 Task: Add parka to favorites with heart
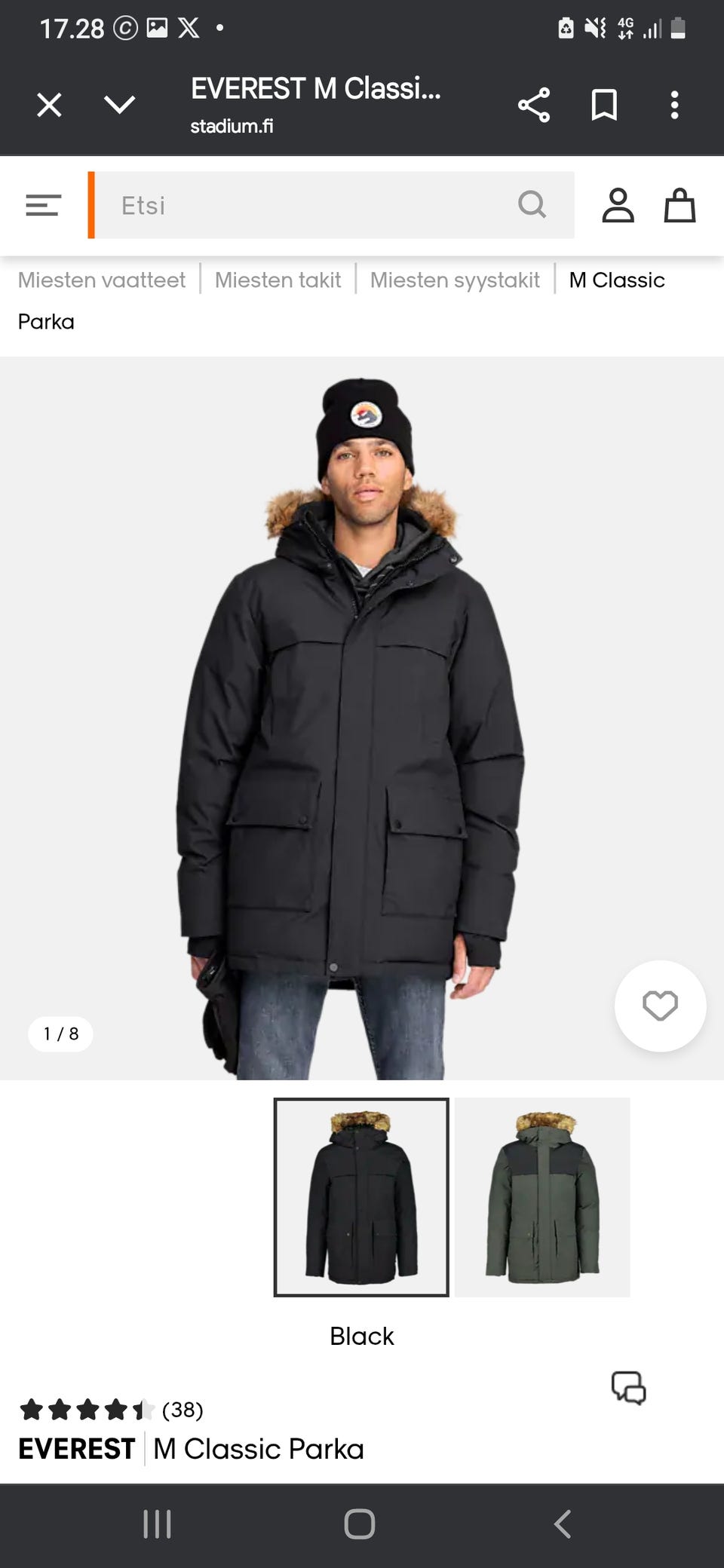pos(660,1006)
